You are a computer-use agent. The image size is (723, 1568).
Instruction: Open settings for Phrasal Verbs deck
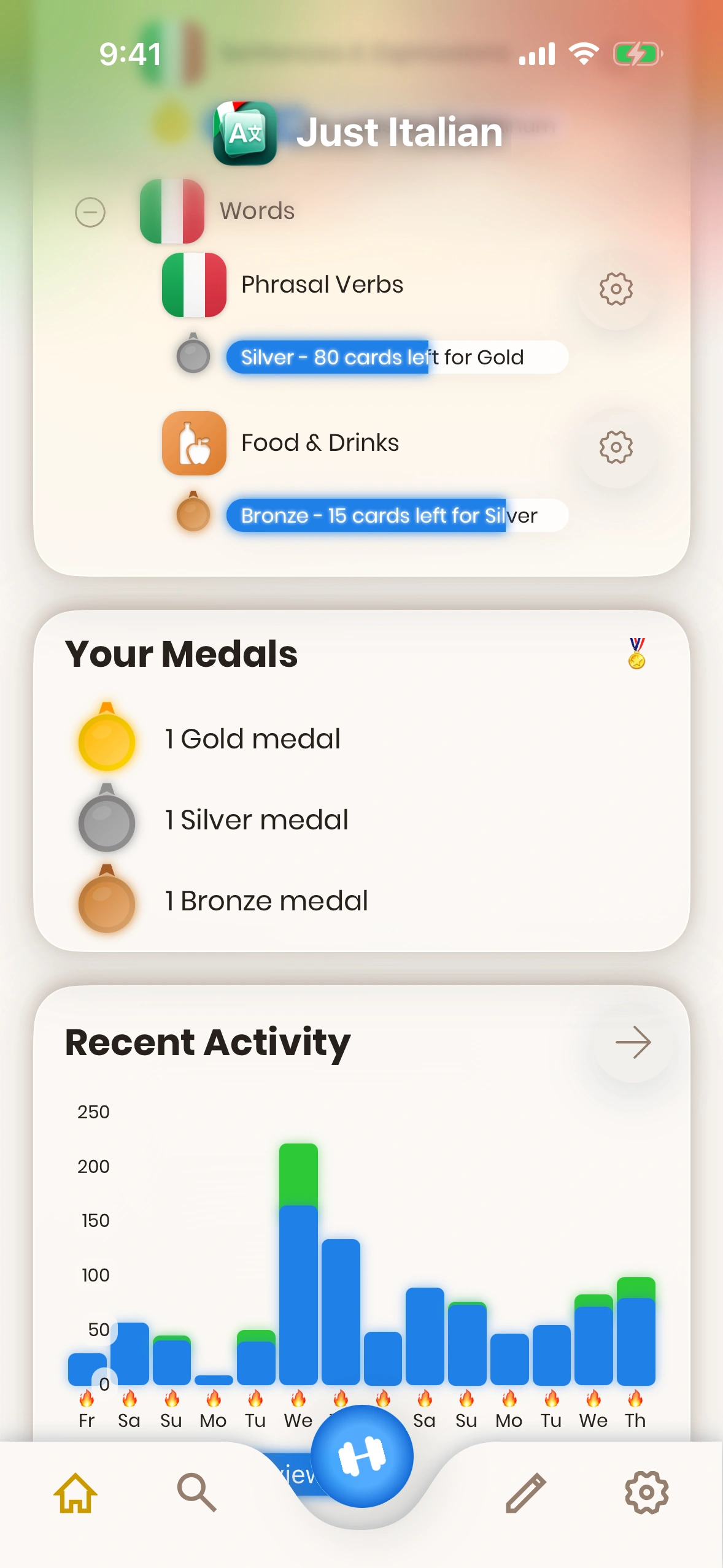(616, 289)
